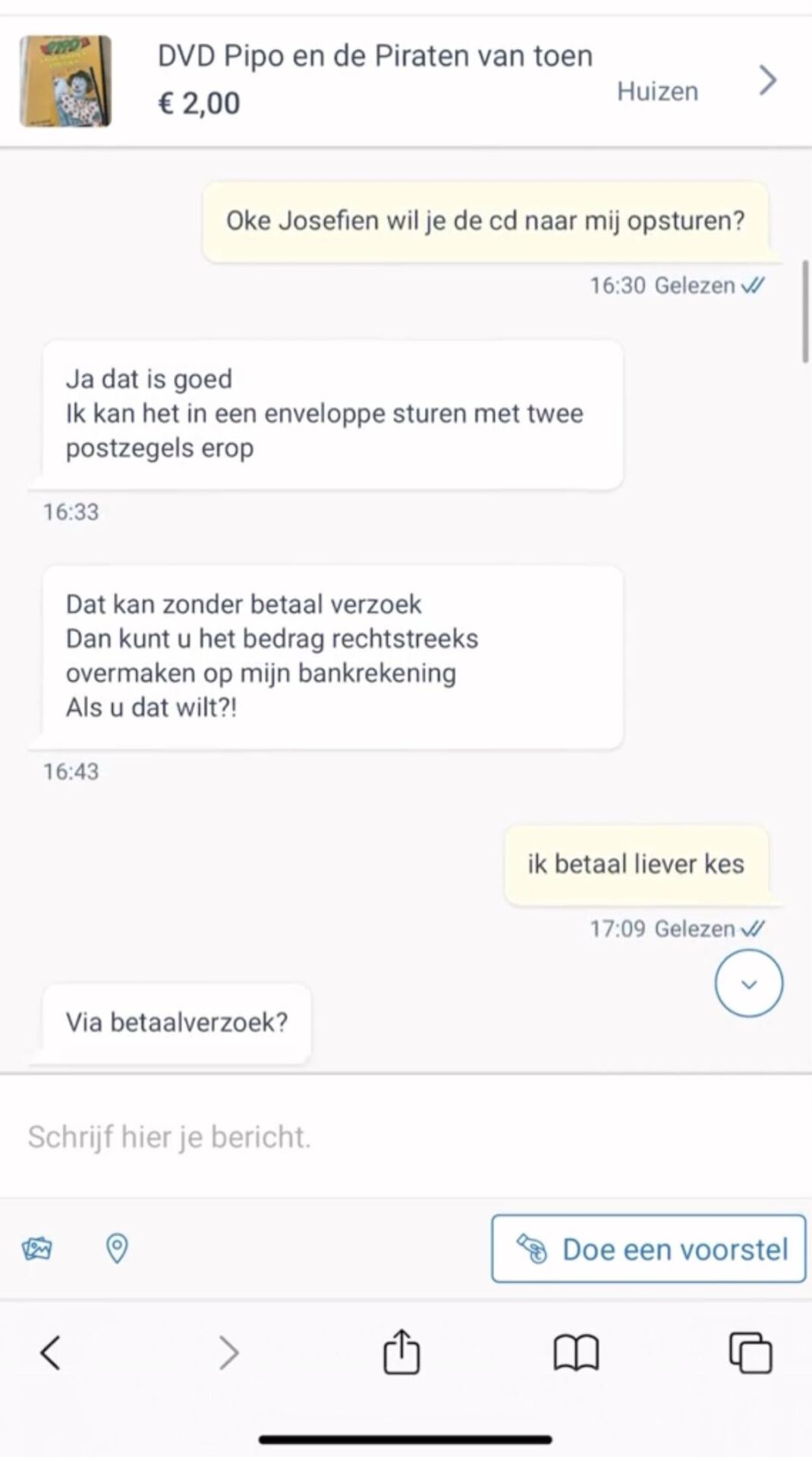Share your location in the chat
Screen dimensions: 812x1457
coord(117,1248)
